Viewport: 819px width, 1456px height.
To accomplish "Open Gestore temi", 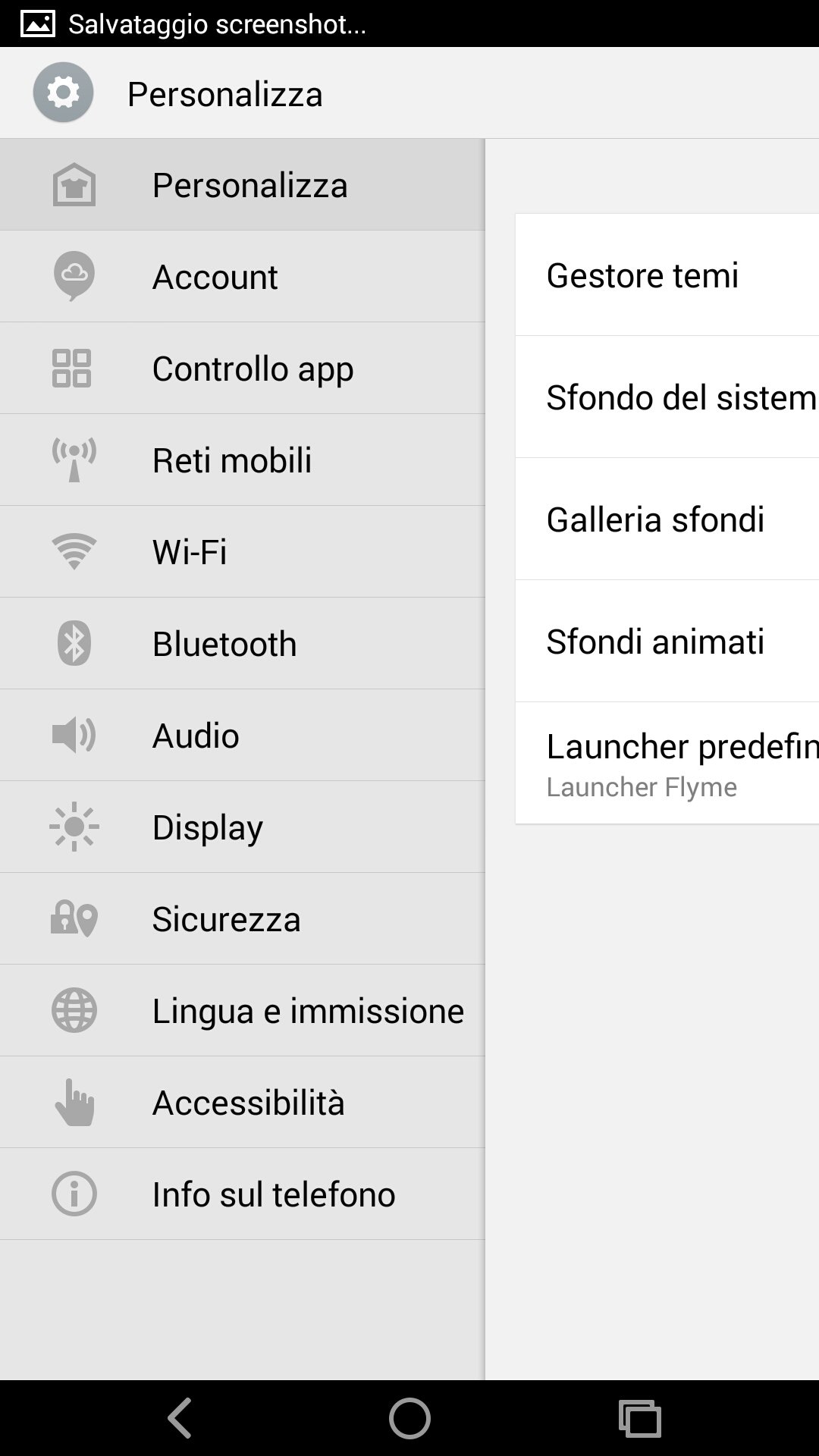I will [667, 275].
